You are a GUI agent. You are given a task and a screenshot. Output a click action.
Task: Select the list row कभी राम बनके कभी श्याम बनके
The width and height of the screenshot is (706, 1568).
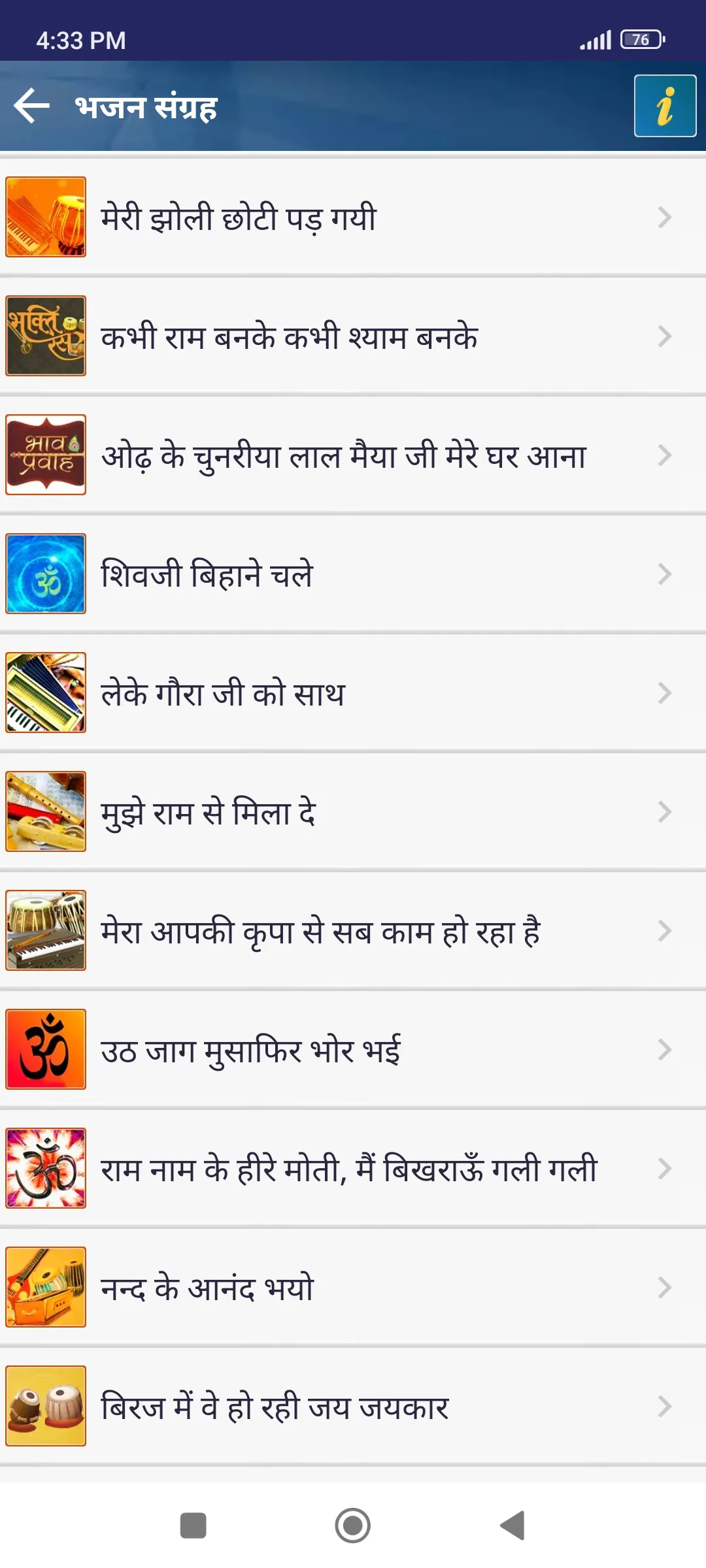coord(353,336)
